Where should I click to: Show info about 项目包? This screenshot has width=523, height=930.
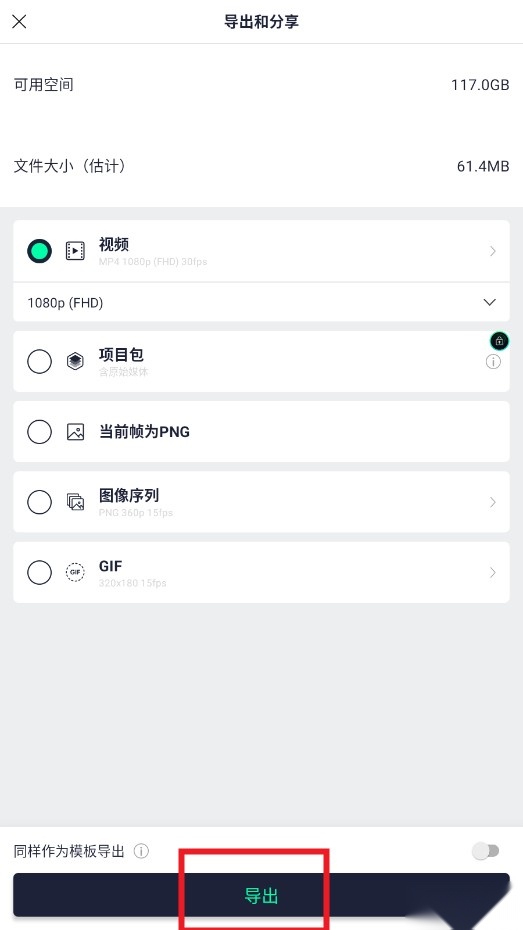(493, 362)
